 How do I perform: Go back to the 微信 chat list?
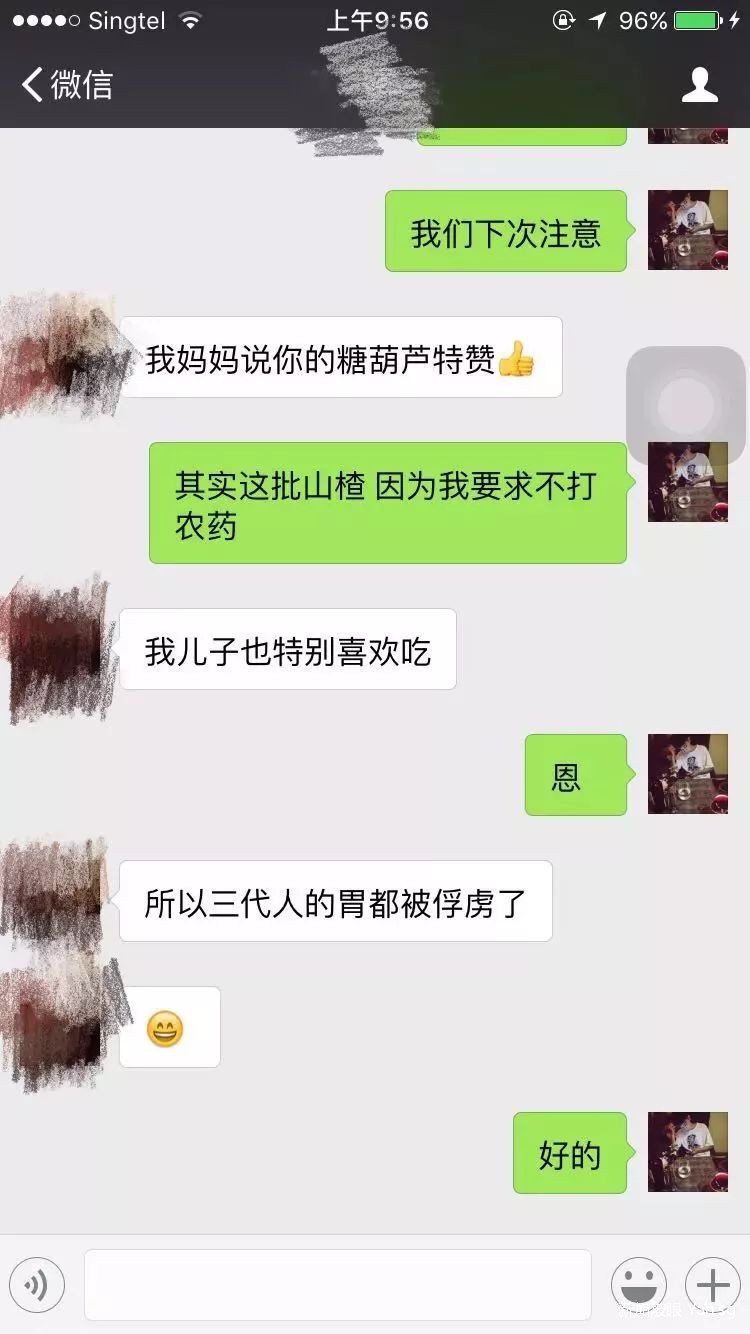pos(66,85)
